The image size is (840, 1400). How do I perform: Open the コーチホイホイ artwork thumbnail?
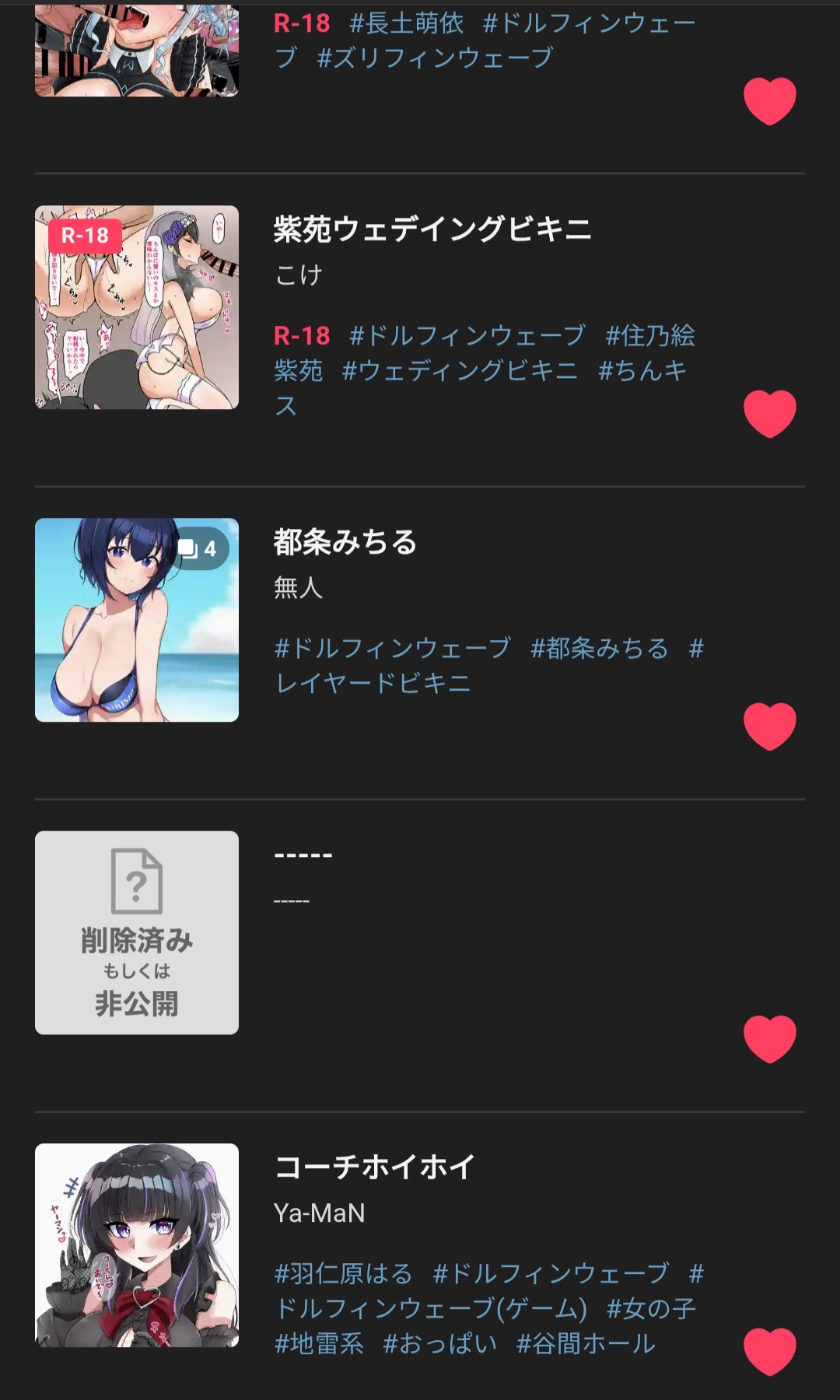(137, 1244)
